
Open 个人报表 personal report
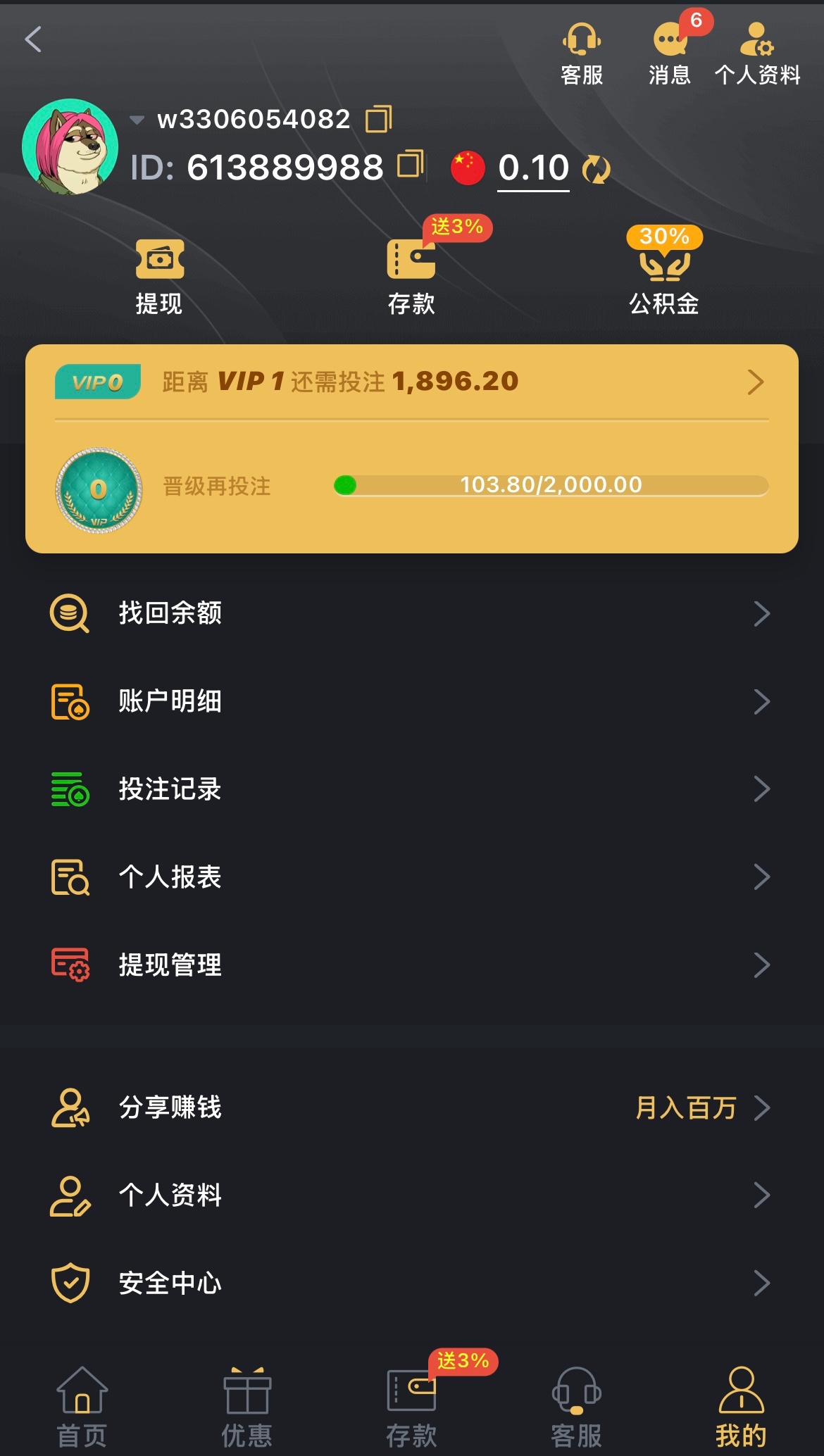tap(411, 877)
